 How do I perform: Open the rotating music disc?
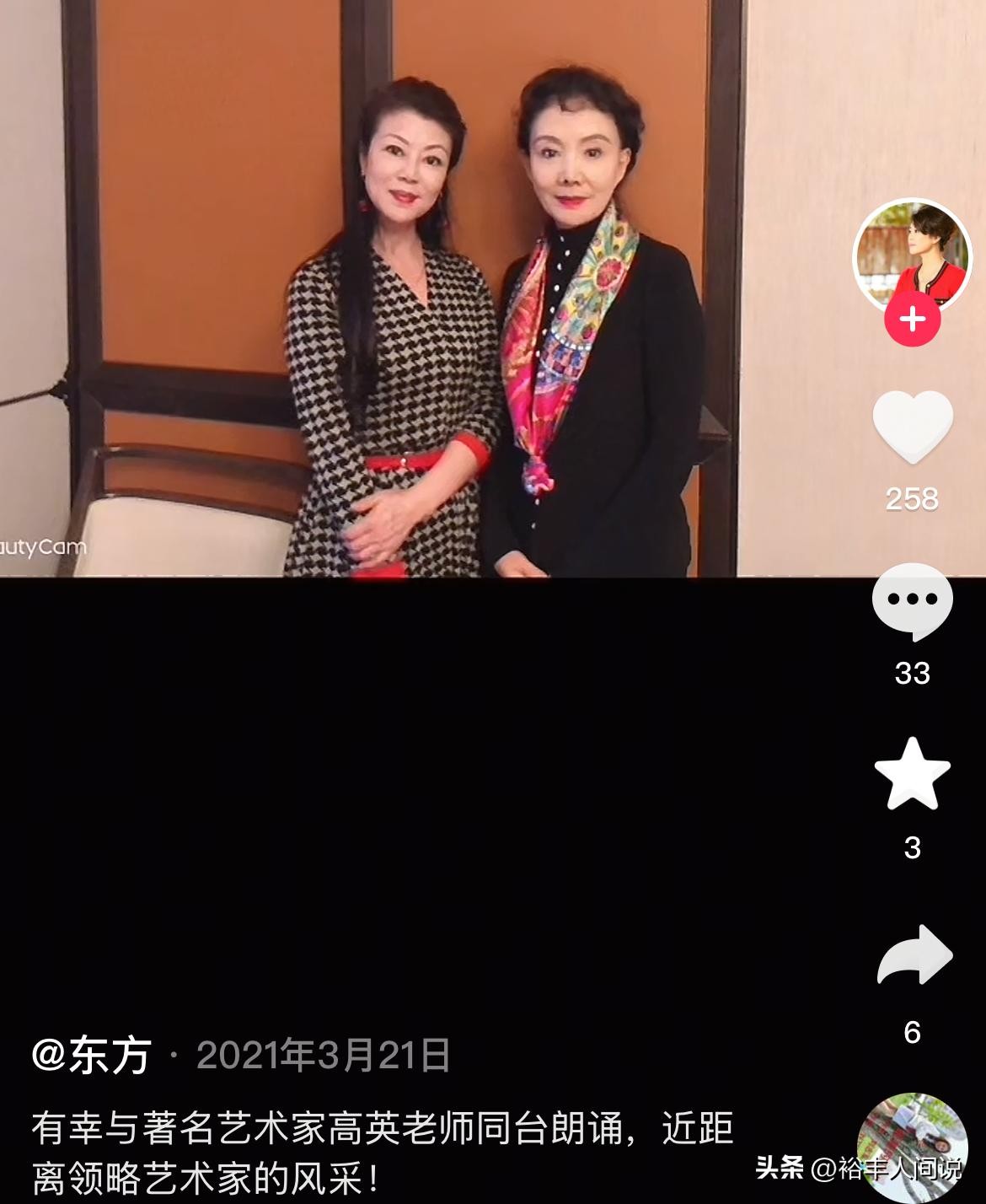(912, 1147)
